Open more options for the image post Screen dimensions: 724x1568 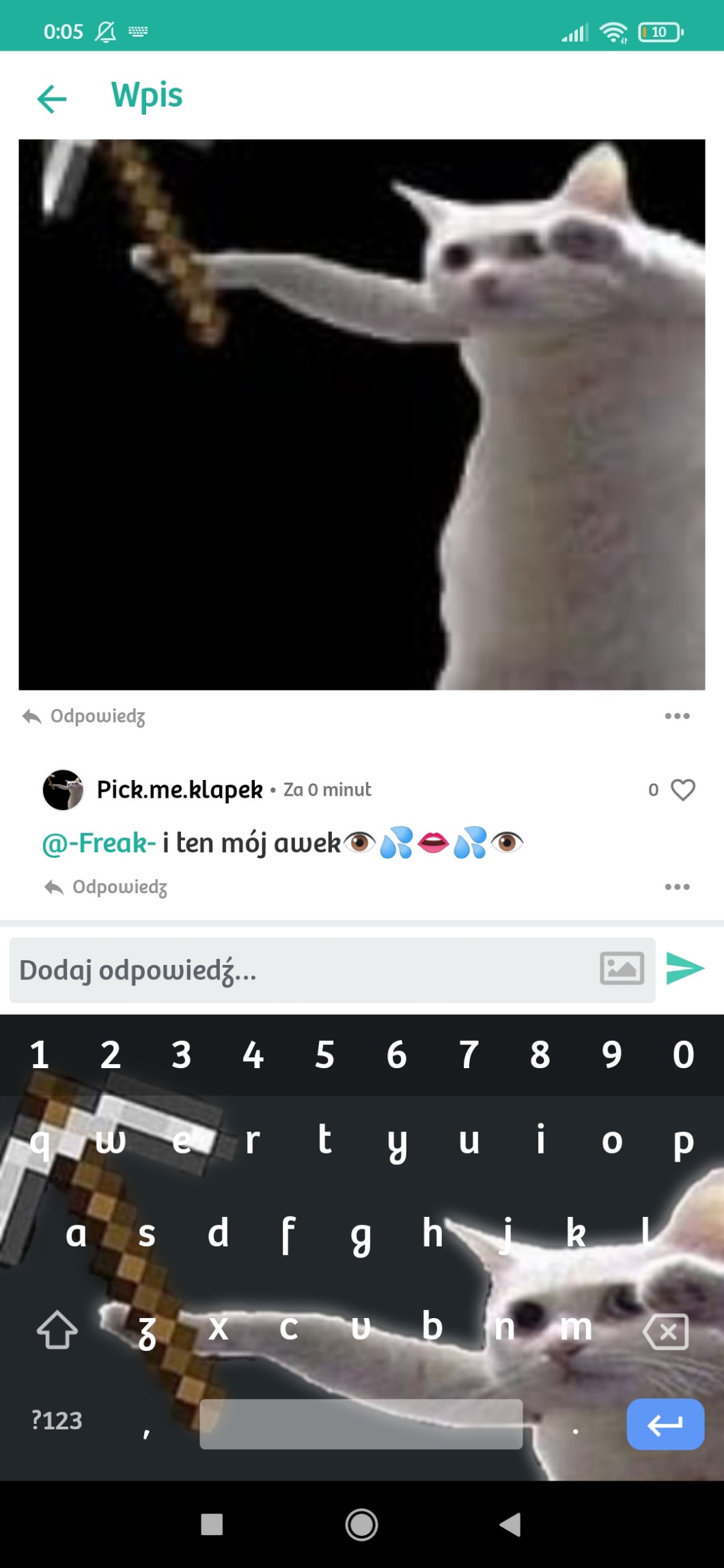coord(677,716)
